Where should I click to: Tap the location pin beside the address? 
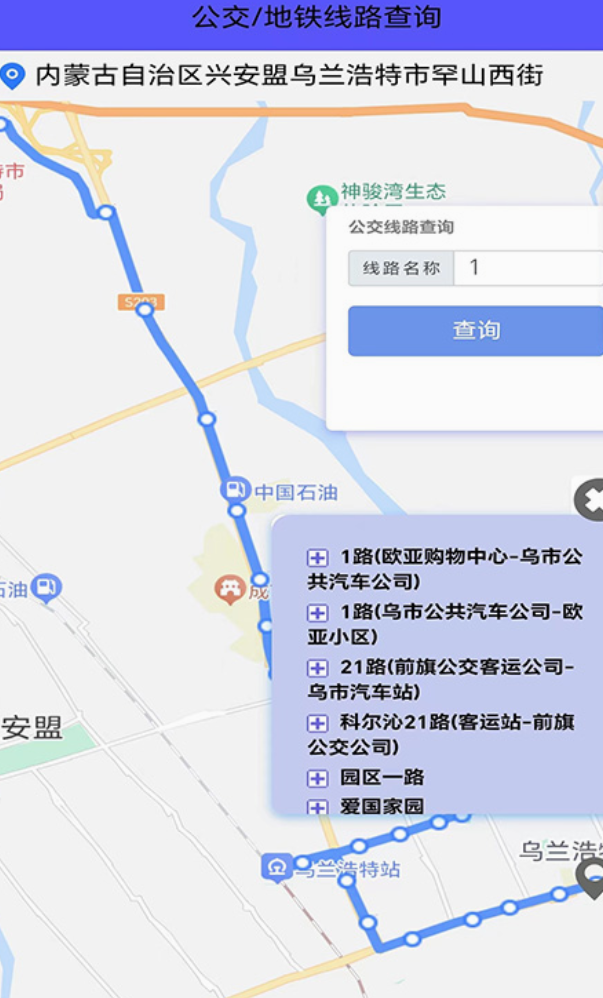click(x=13, y=75)
